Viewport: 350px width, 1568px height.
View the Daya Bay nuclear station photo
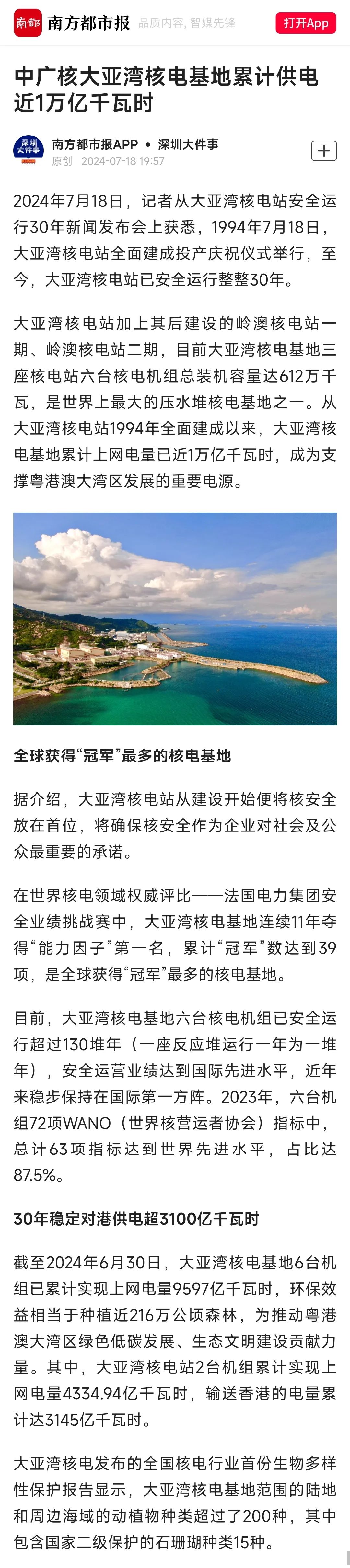[175, 619]
